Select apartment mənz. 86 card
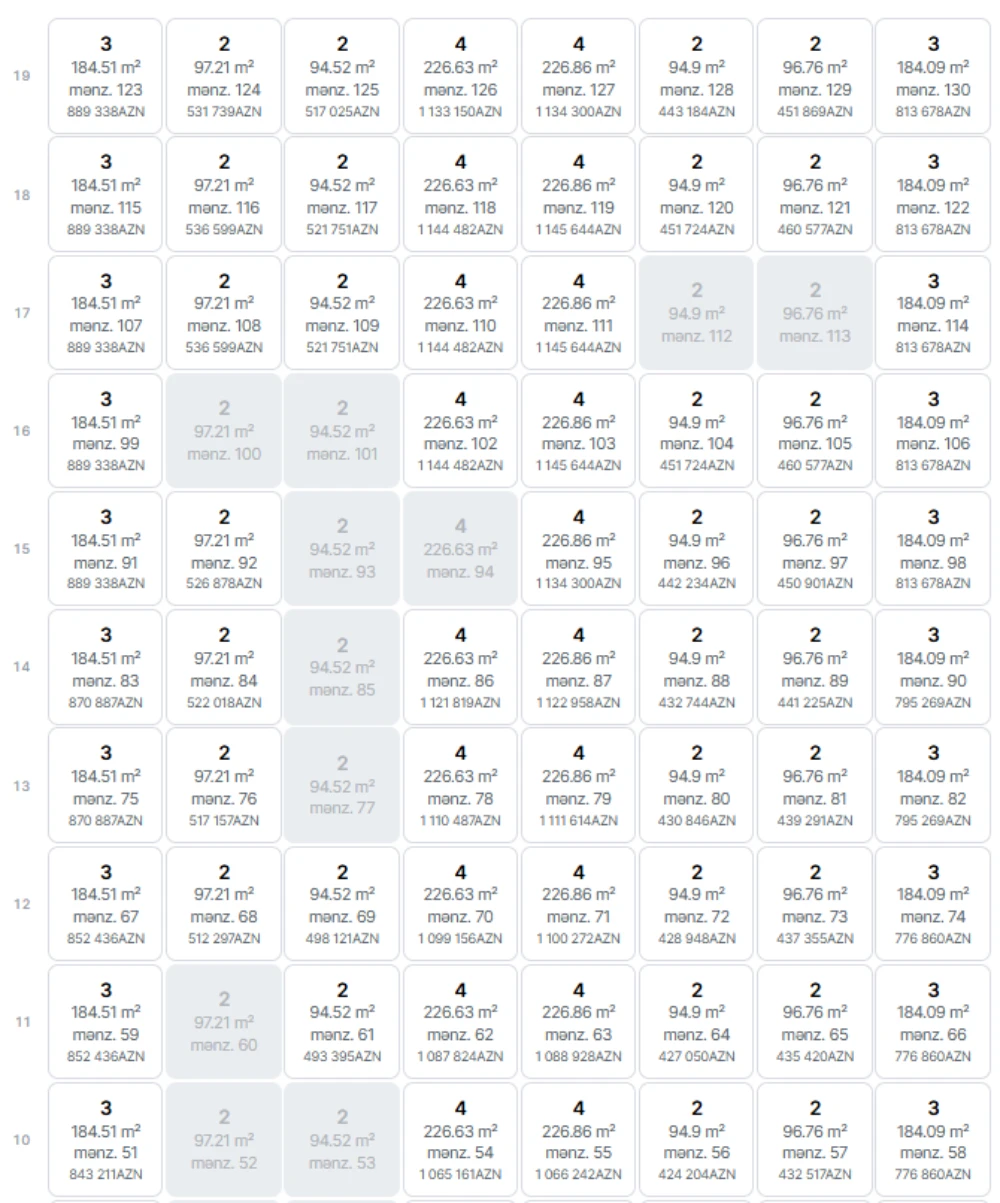This screenshot has width=1000, height=1203. (x=460, y=667)
